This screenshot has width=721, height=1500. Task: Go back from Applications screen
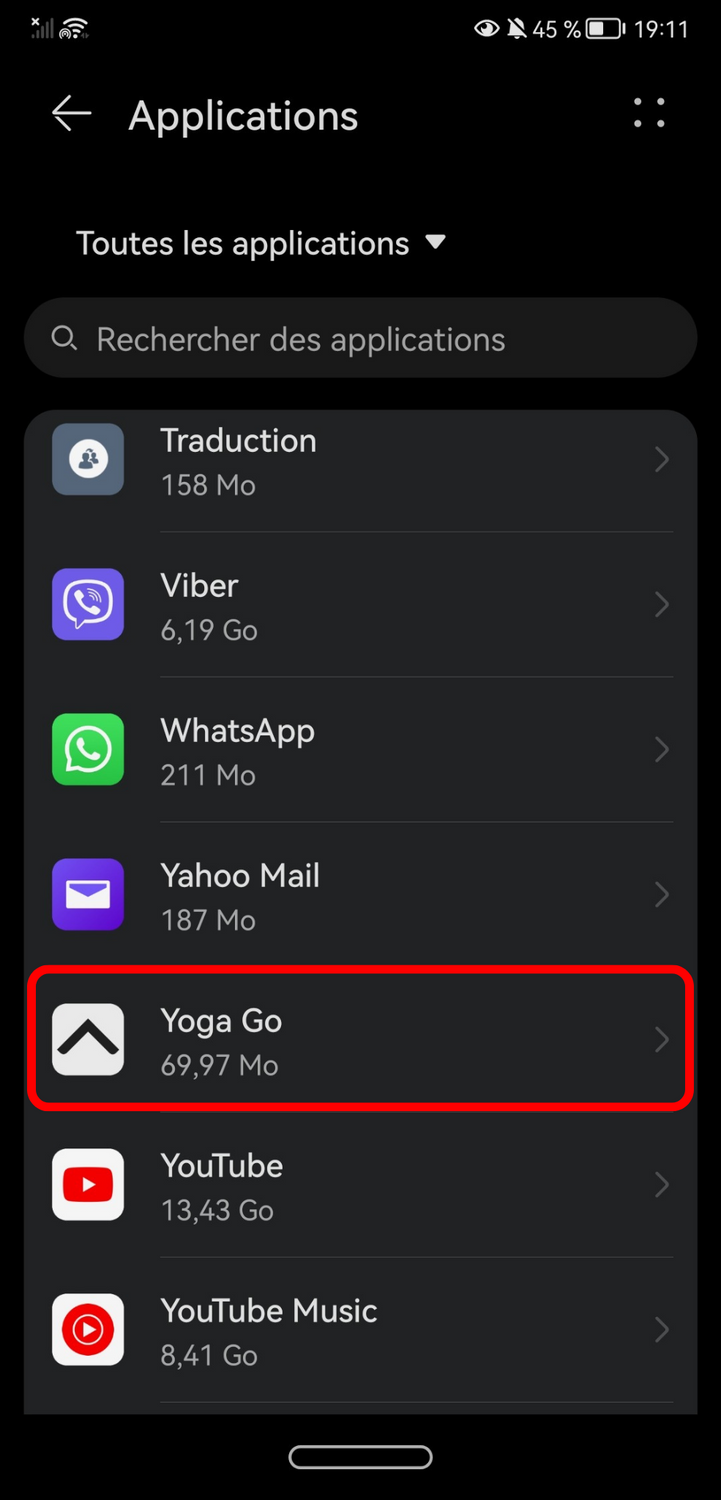[71, 114]
